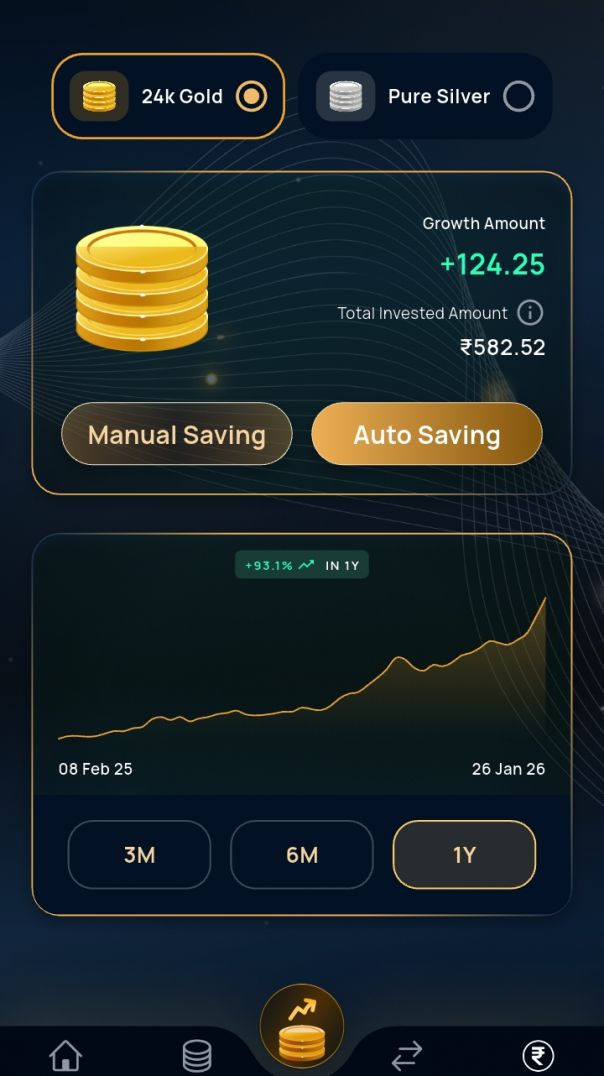
Task: Select the 1Y chart range
Action: [x=464, y=854]
